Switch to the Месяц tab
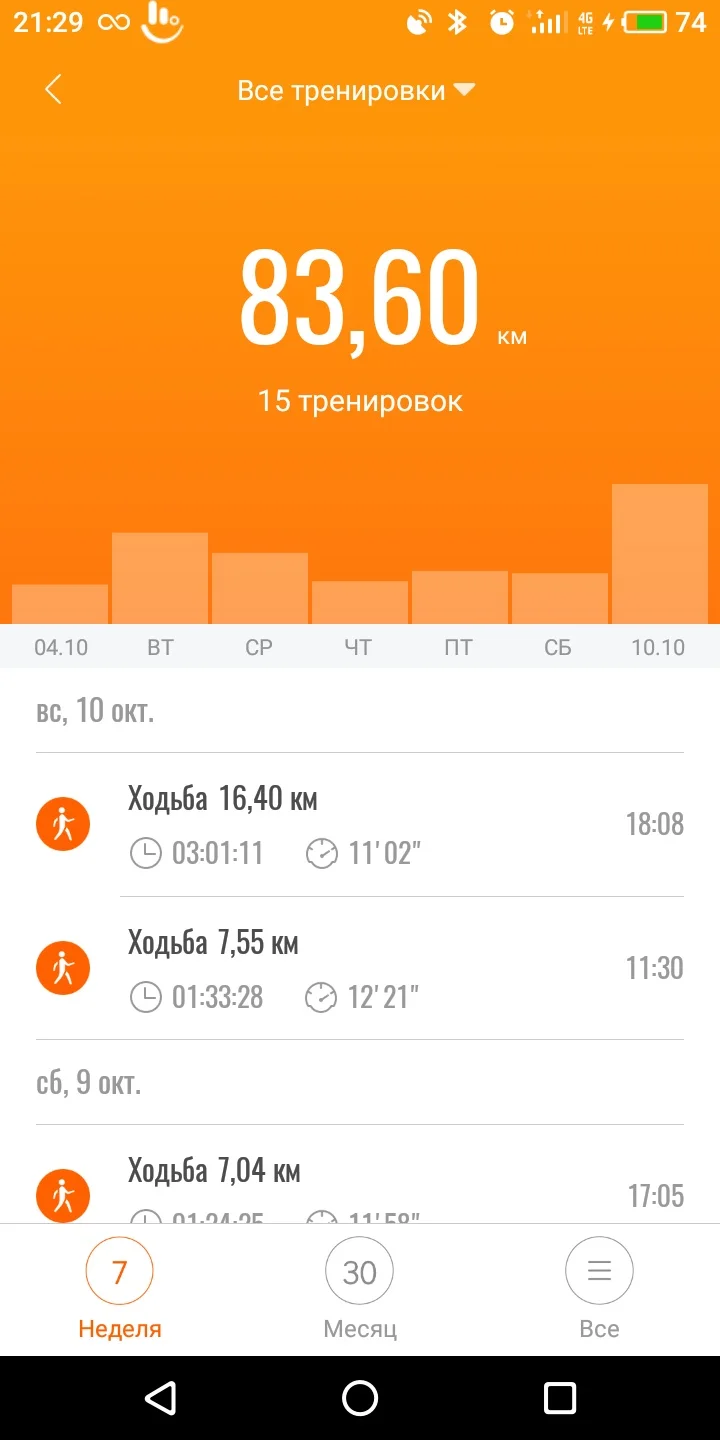Screen dimensions: 720x1440 [360, 1288]
